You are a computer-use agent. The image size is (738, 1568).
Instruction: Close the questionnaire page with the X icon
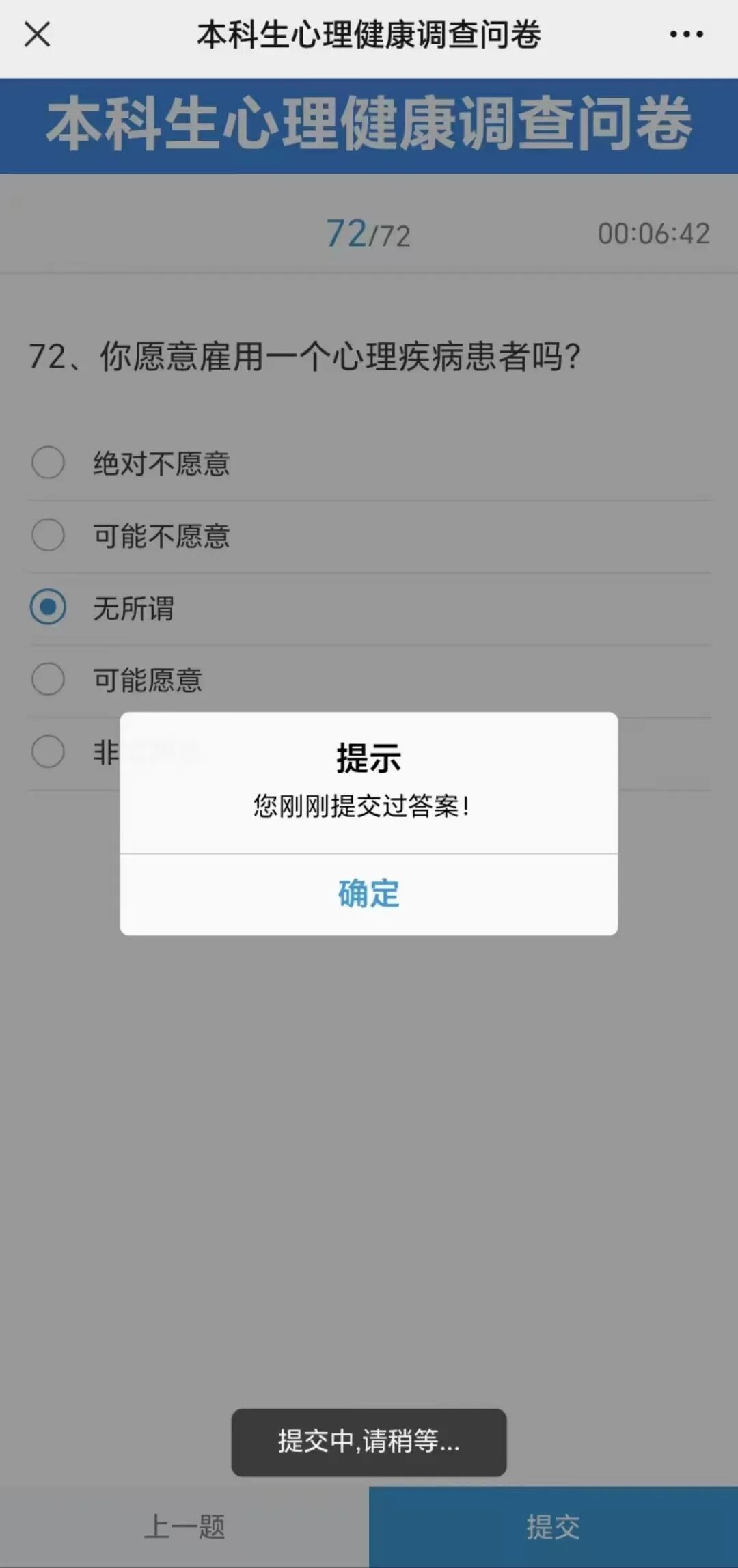(x=38, y=34)
